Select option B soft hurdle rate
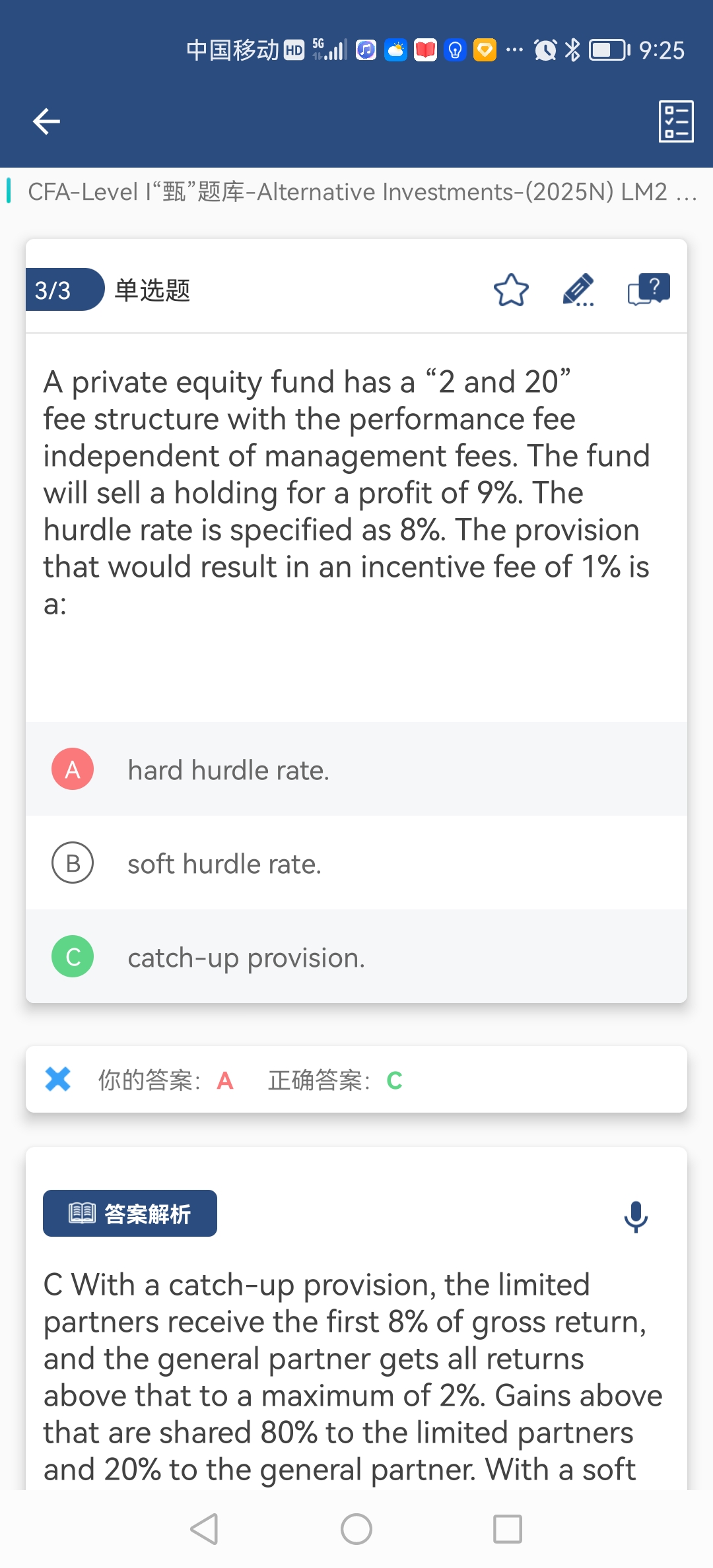This screenshot has width=713, height=1568. (x=356, y=863)
